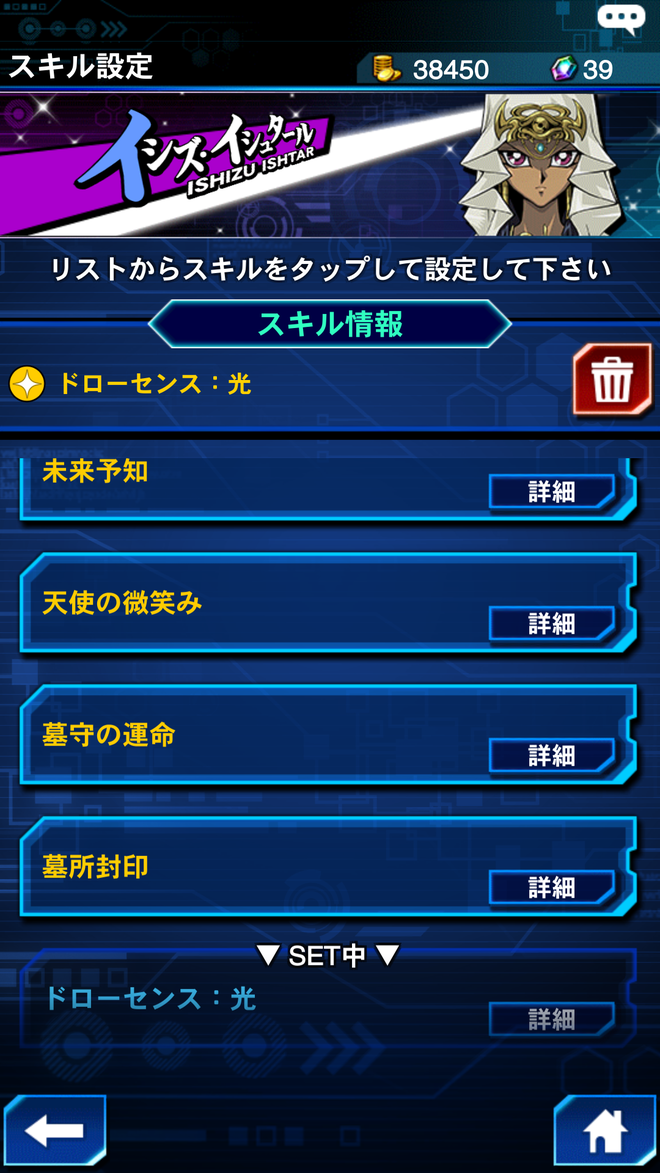Select the 墓守の運命 skill
The image size is (660, 1173).
(250, 734)
